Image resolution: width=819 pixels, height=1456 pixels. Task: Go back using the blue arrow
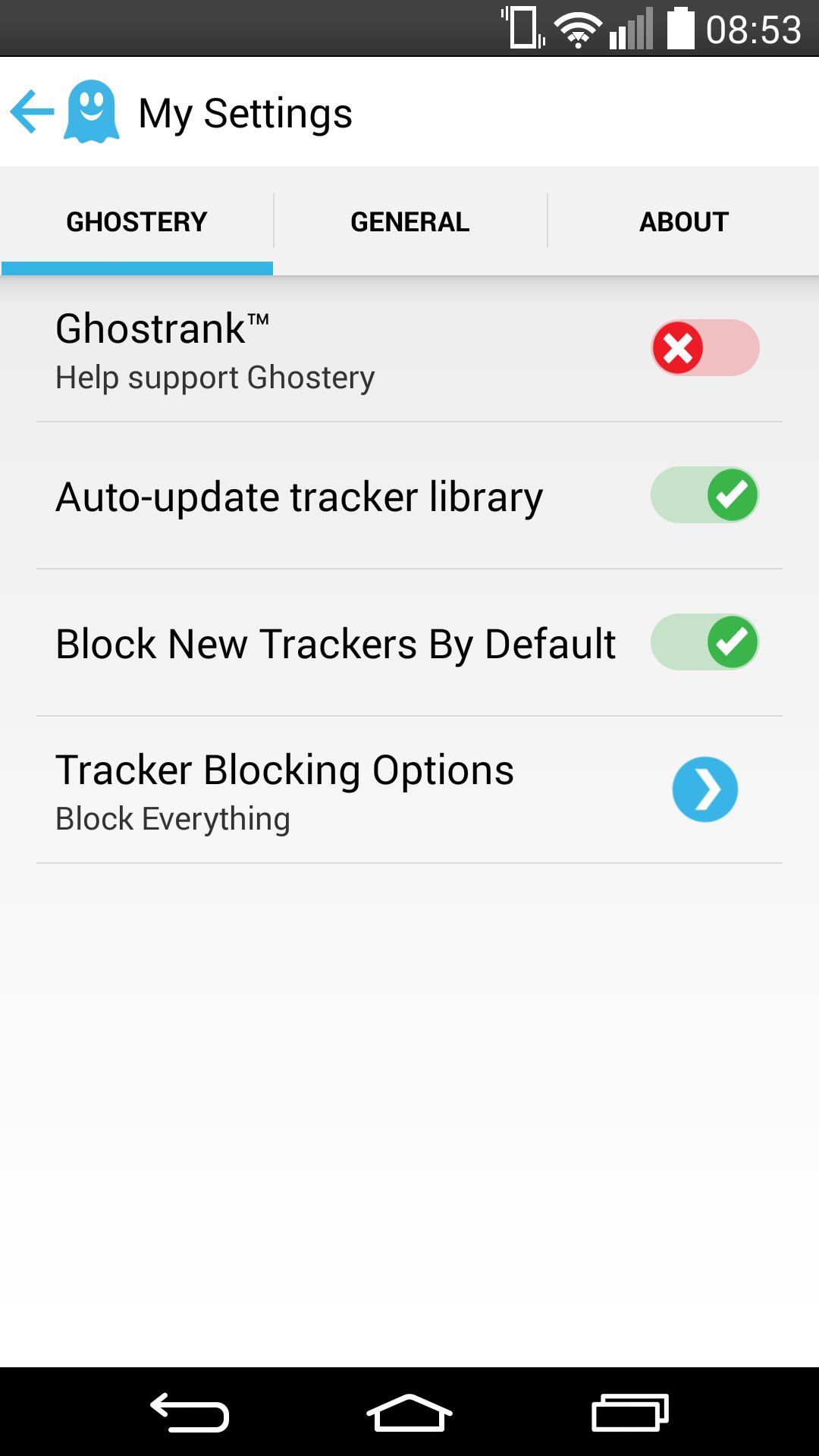pyautogui.click(x=32, y=112)
